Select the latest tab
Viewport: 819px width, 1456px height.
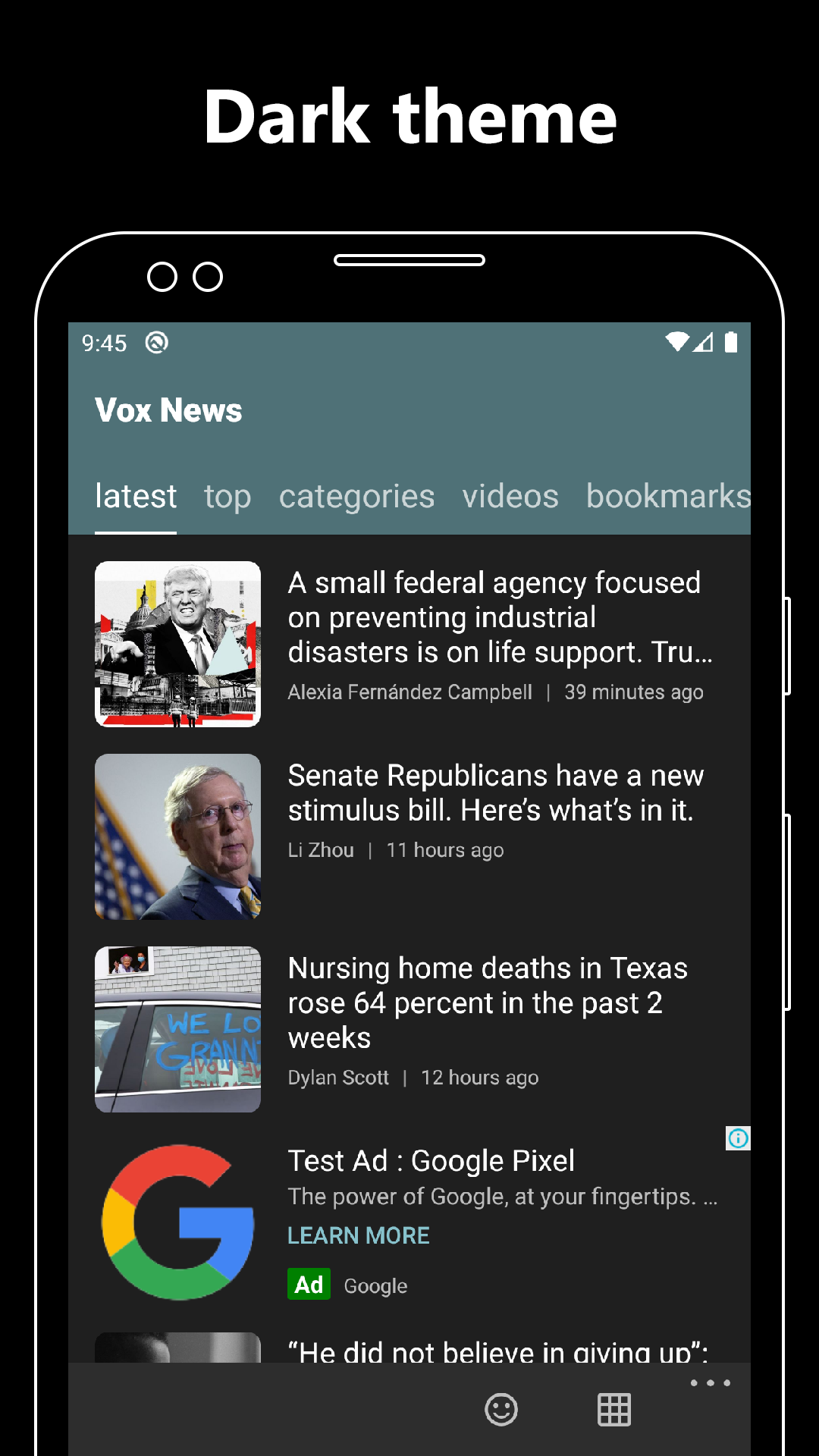coord(136,497)
